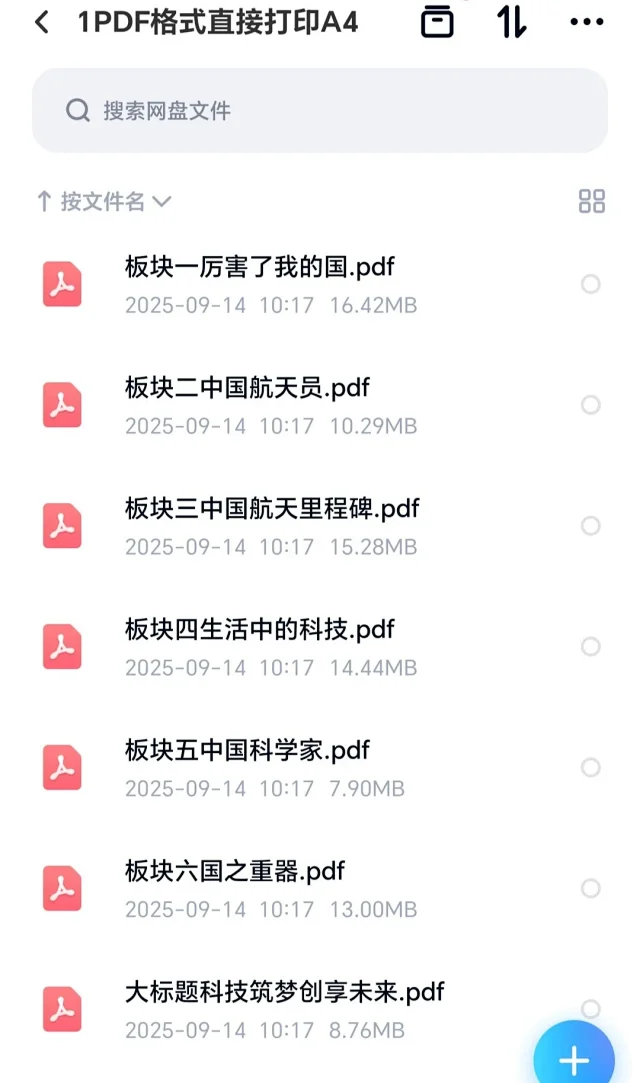The image size is (640, 1083).
Task: Open 板块二中国航天员.pdf
Action: pos(320,405)
